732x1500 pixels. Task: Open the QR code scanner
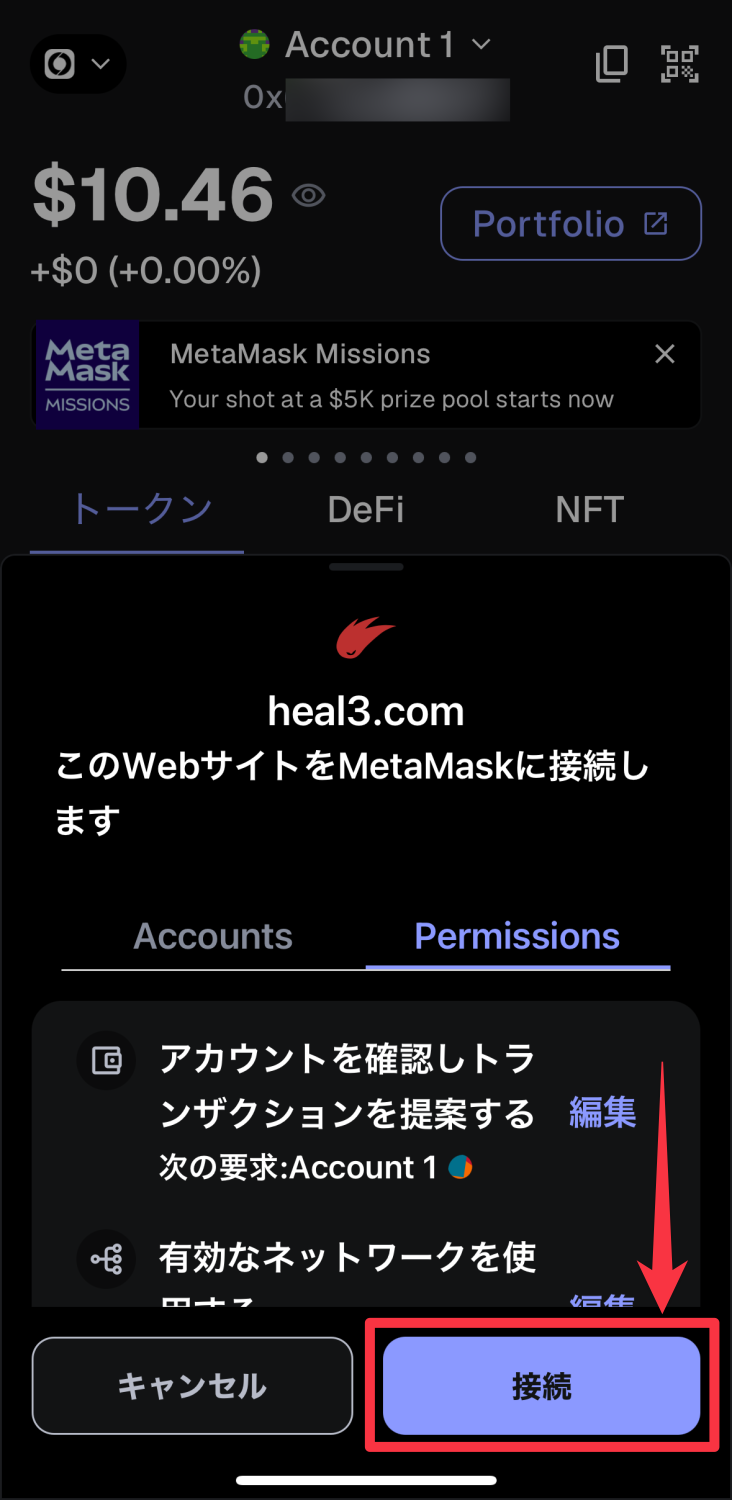point(680,65)
